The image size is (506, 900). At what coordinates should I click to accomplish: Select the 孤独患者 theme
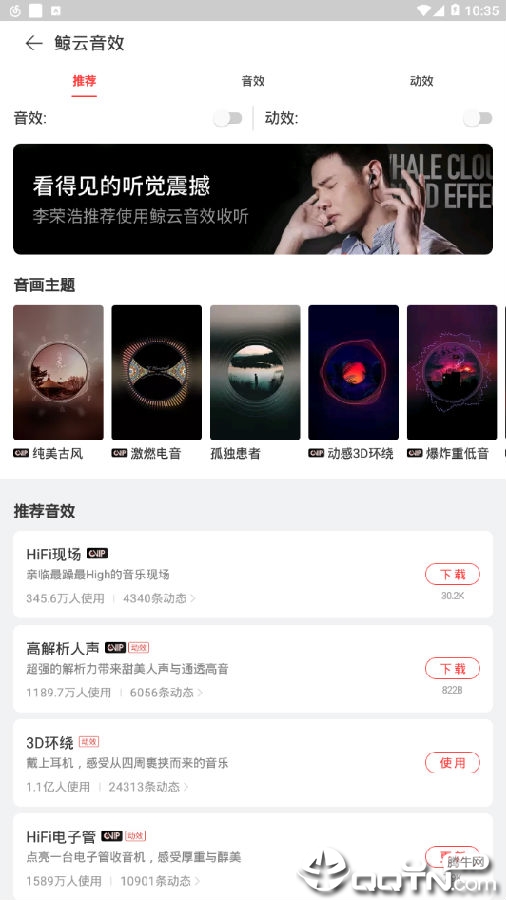[x=255, y=372]
